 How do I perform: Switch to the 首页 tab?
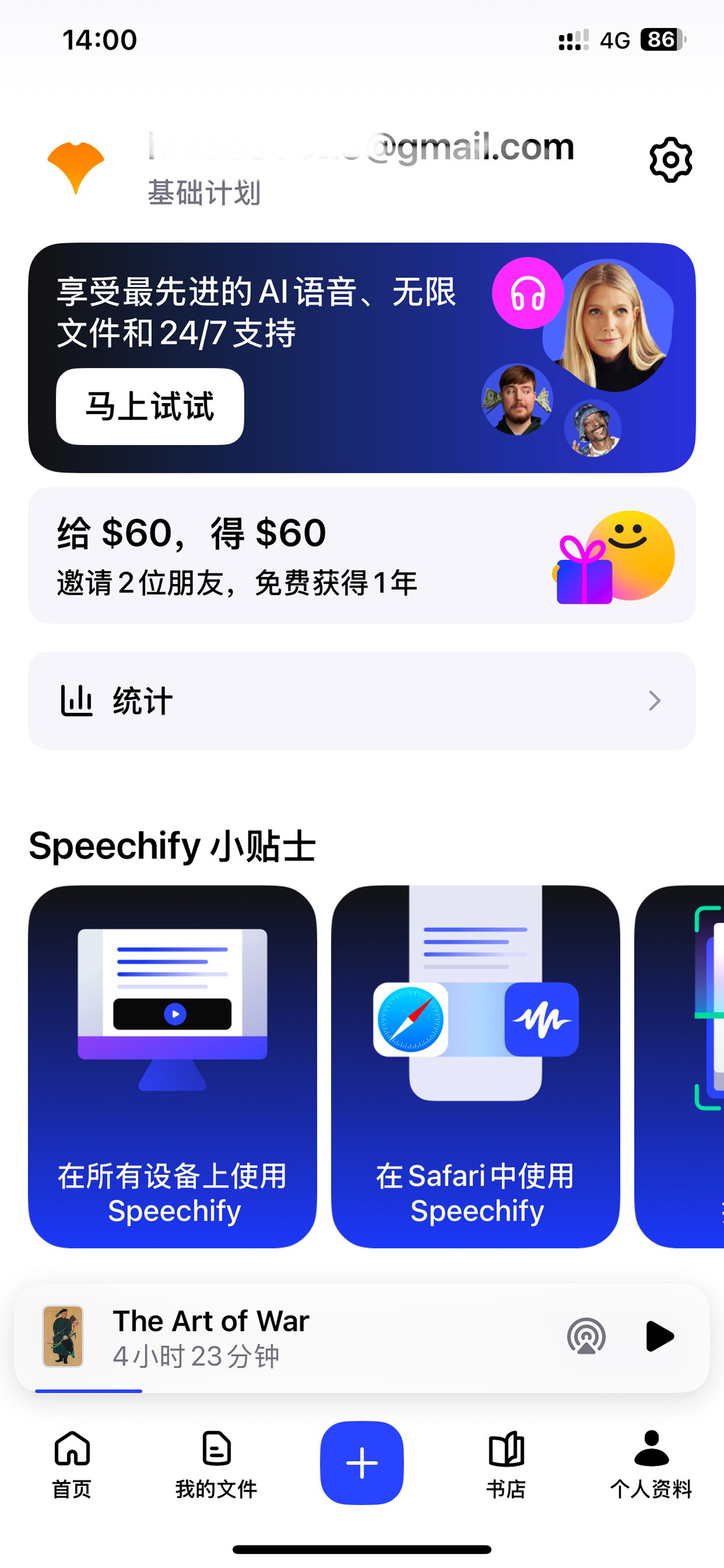(72, 1464)
